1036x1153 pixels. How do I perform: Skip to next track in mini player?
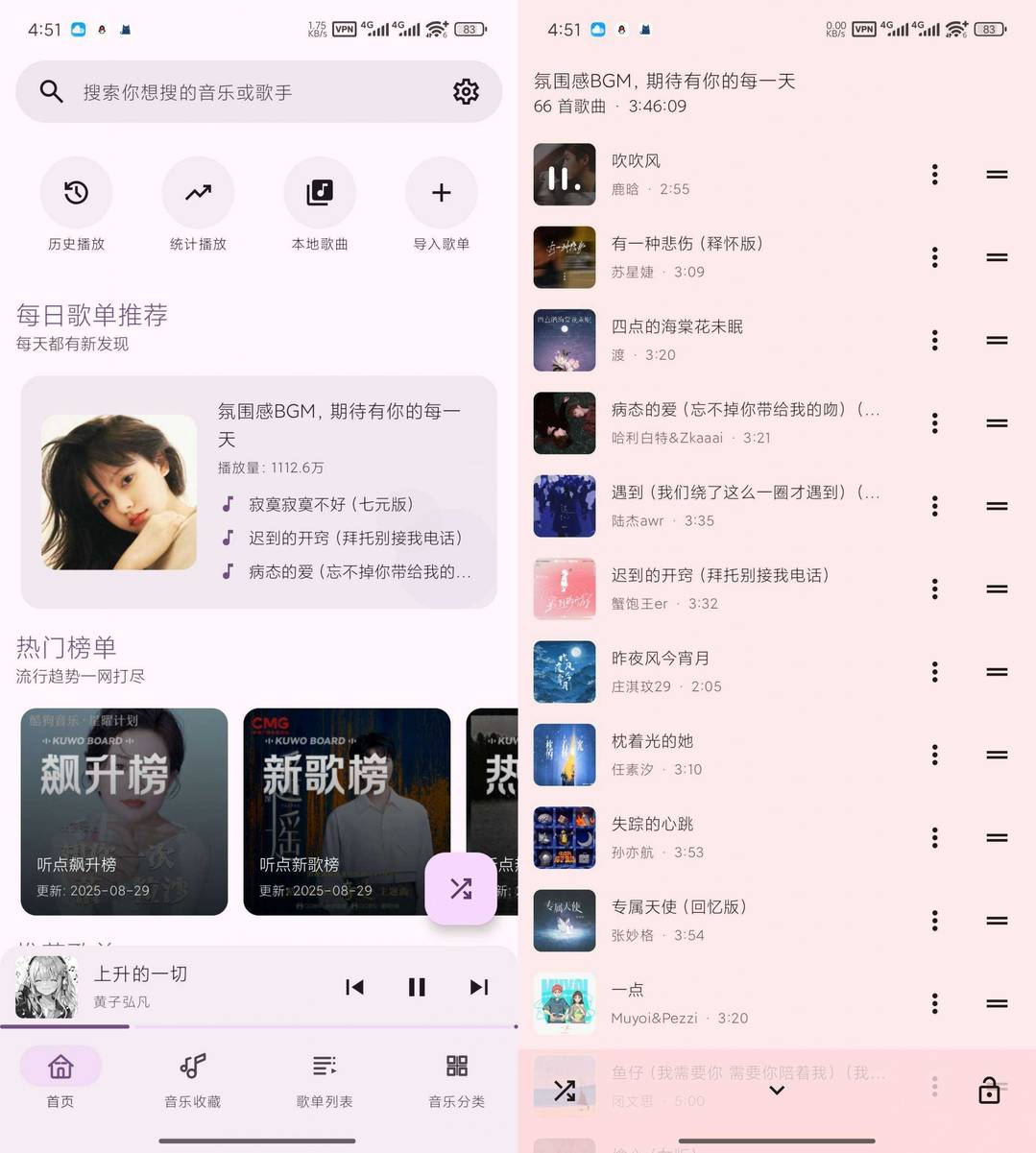pyautogui.click(x=478, y=987)
